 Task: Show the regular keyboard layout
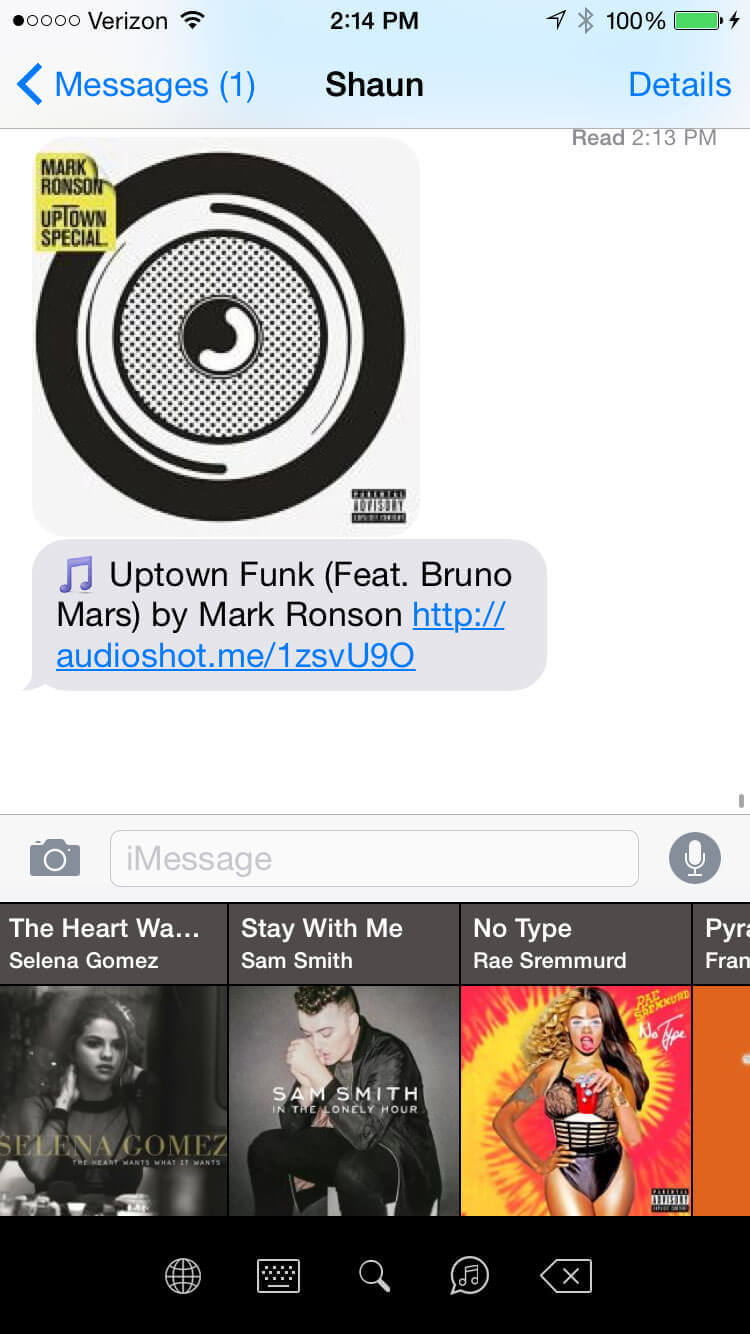[x=278, y=1275]
